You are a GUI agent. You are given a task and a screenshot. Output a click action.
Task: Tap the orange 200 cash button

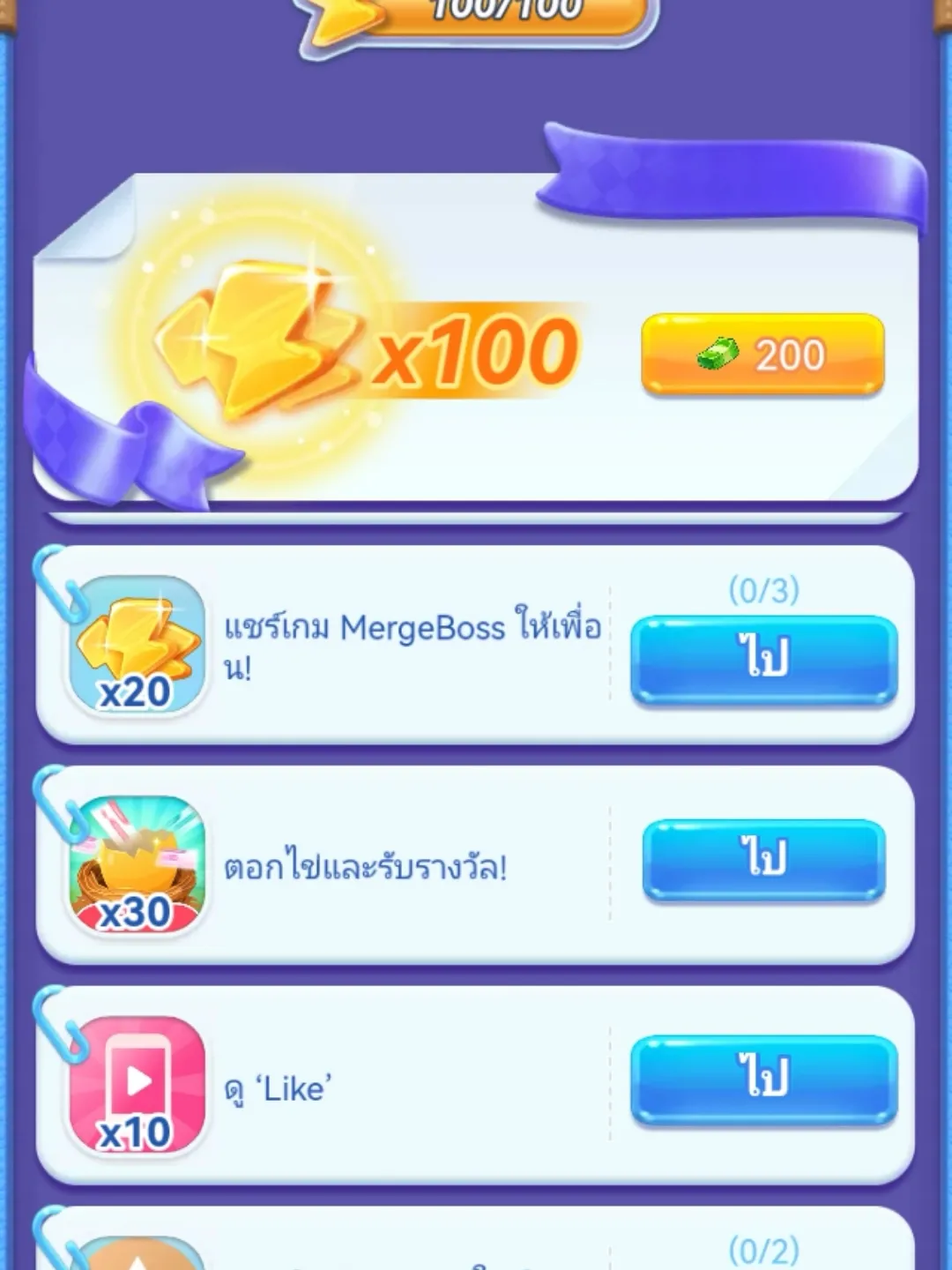[762, 353]
